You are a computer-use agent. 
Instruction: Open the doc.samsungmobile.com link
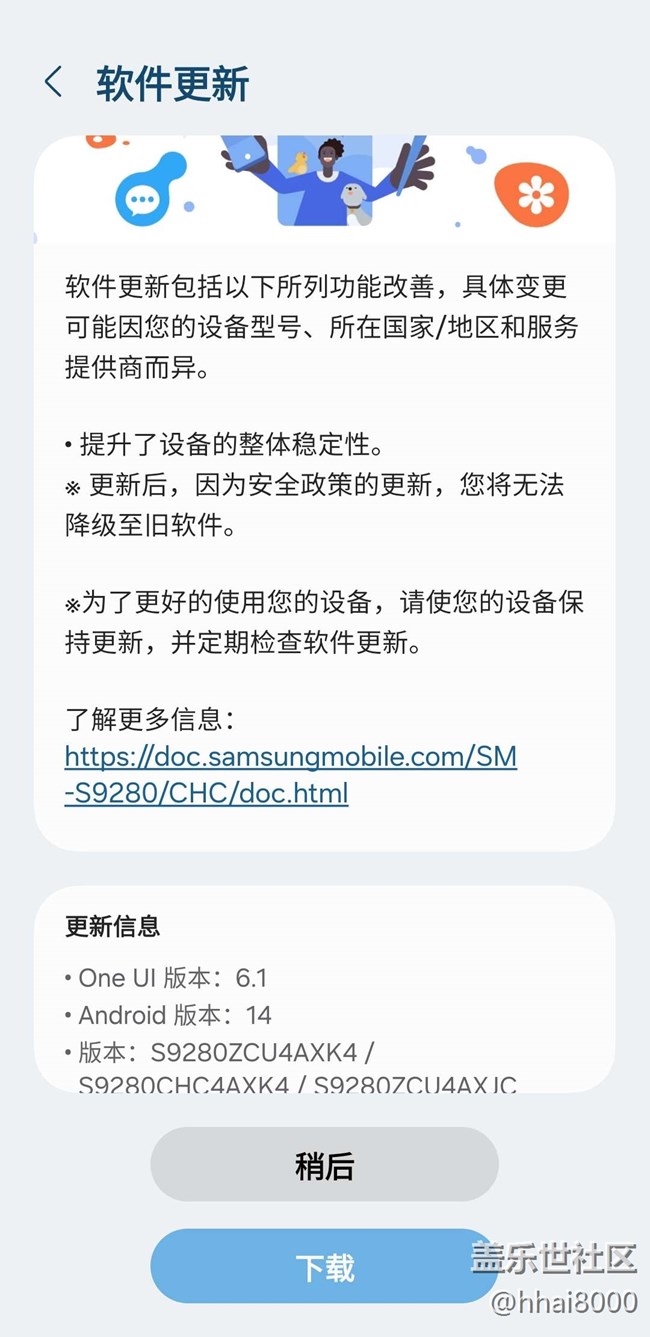click(291, 774)
